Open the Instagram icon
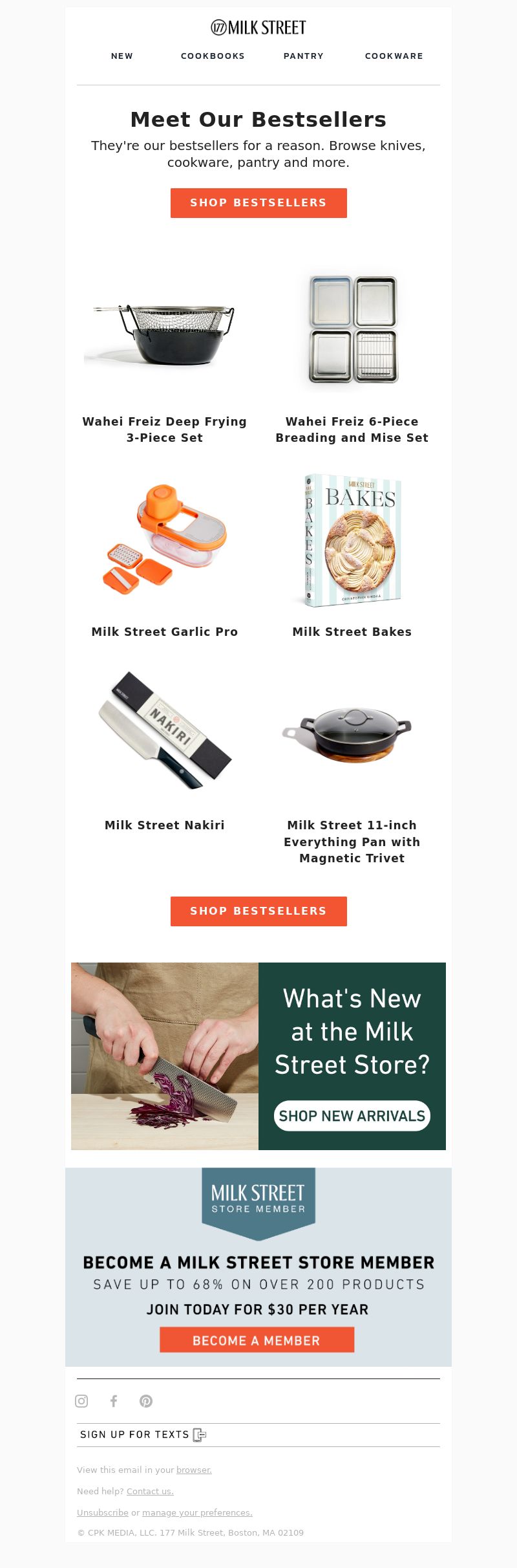 (x=81, y=1401)
